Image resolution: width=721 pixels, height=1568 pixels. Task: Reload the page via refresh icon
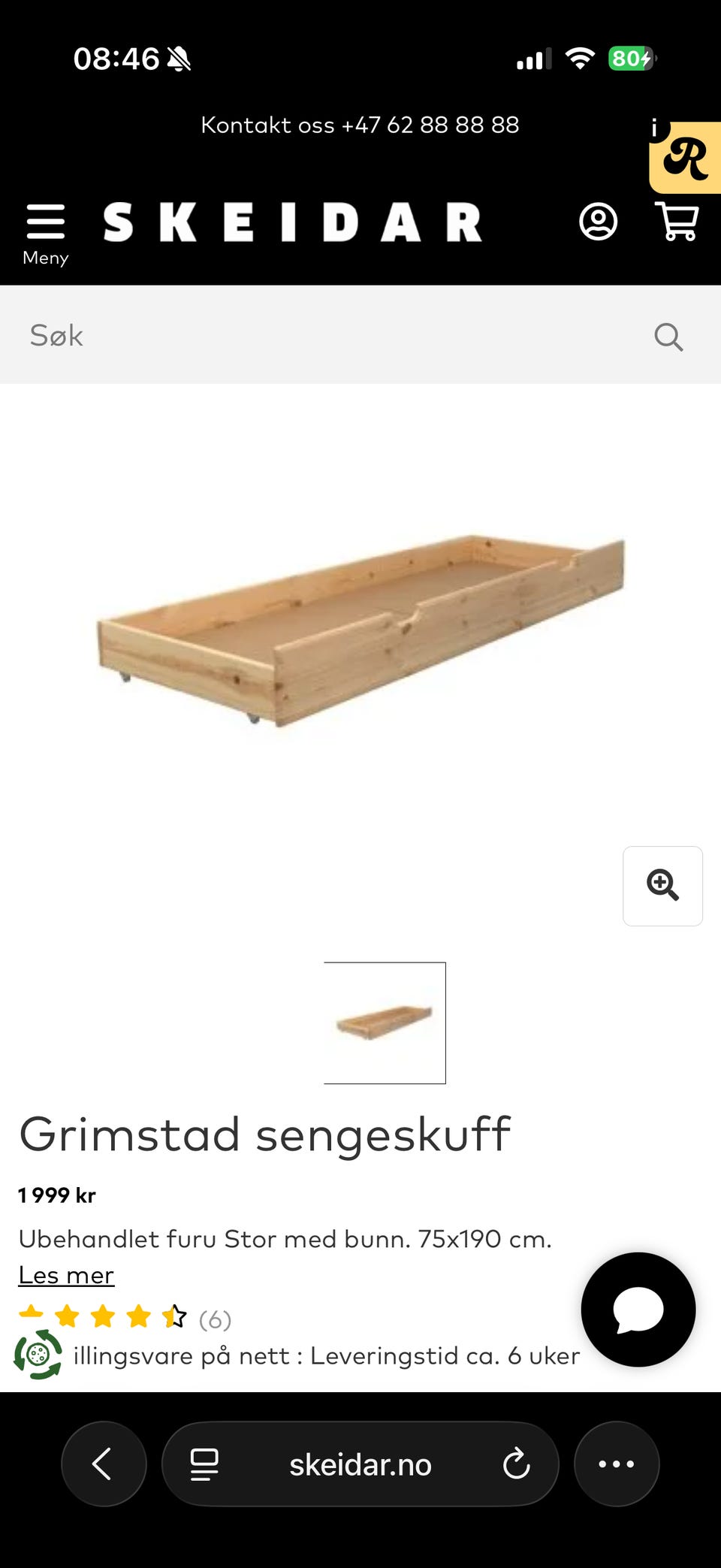click(x=516, y=1464)
